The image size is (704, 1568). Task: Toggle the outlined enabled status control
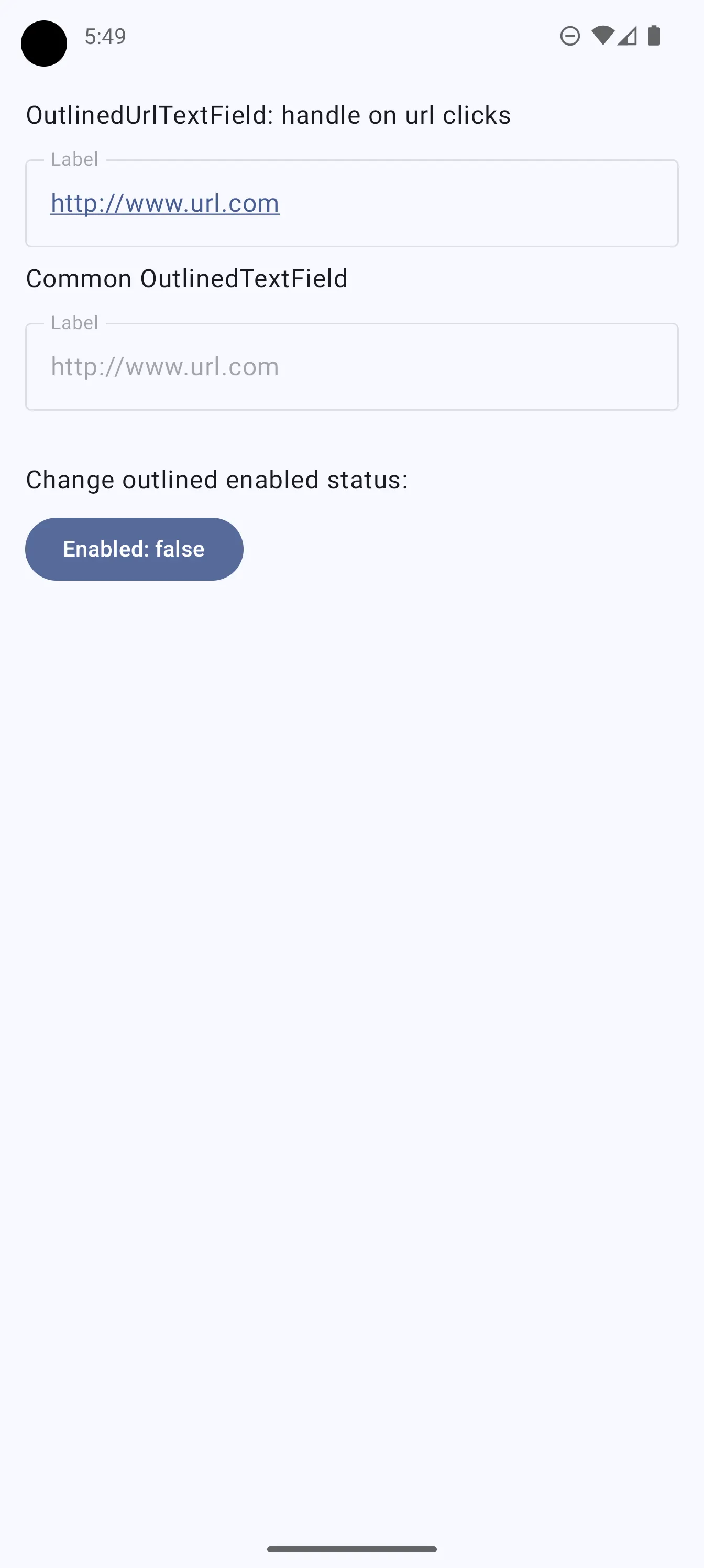click(134, 549)
